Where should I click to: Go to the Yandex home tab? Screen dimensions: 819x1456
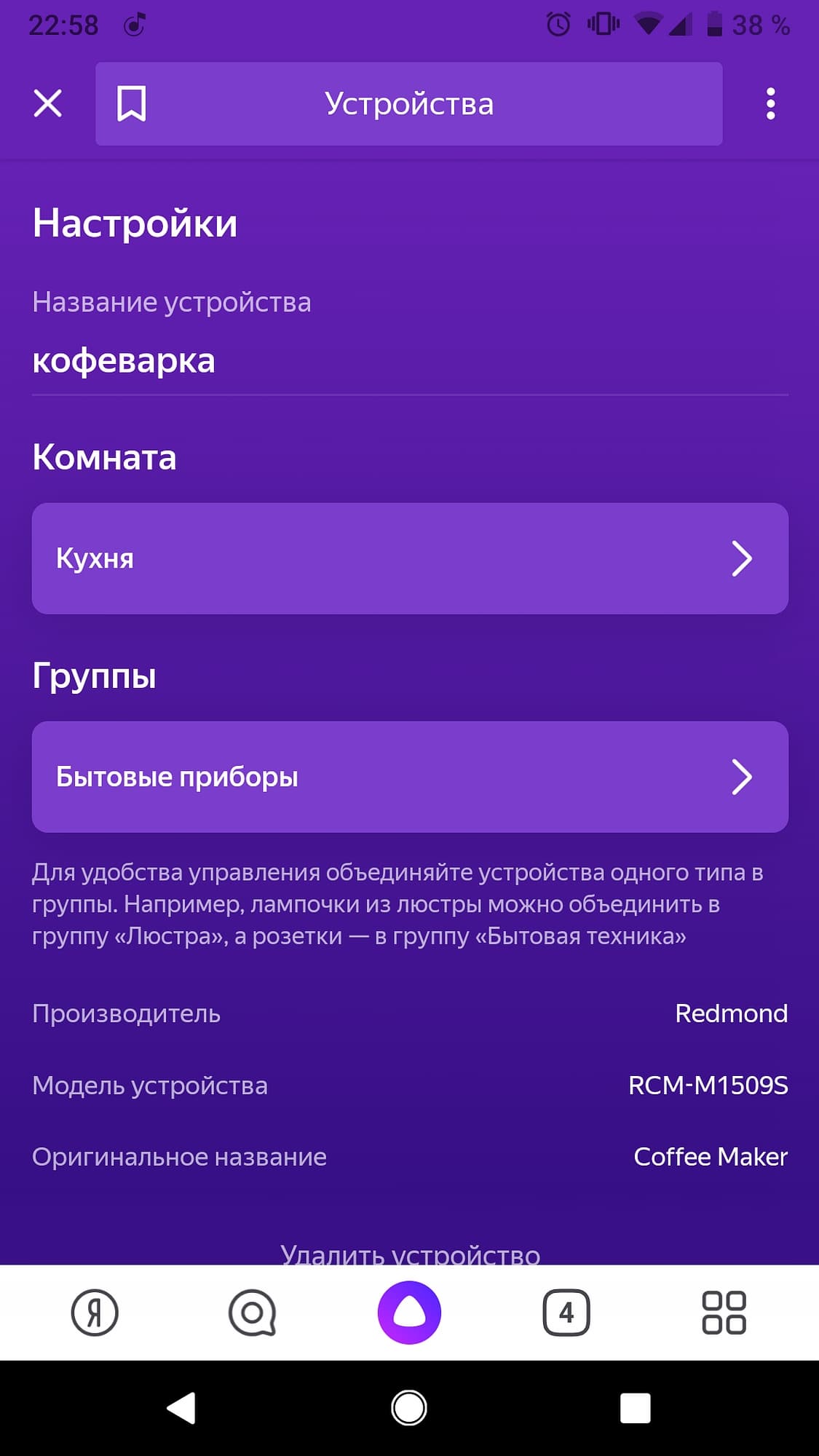(x=95, y=1313)
